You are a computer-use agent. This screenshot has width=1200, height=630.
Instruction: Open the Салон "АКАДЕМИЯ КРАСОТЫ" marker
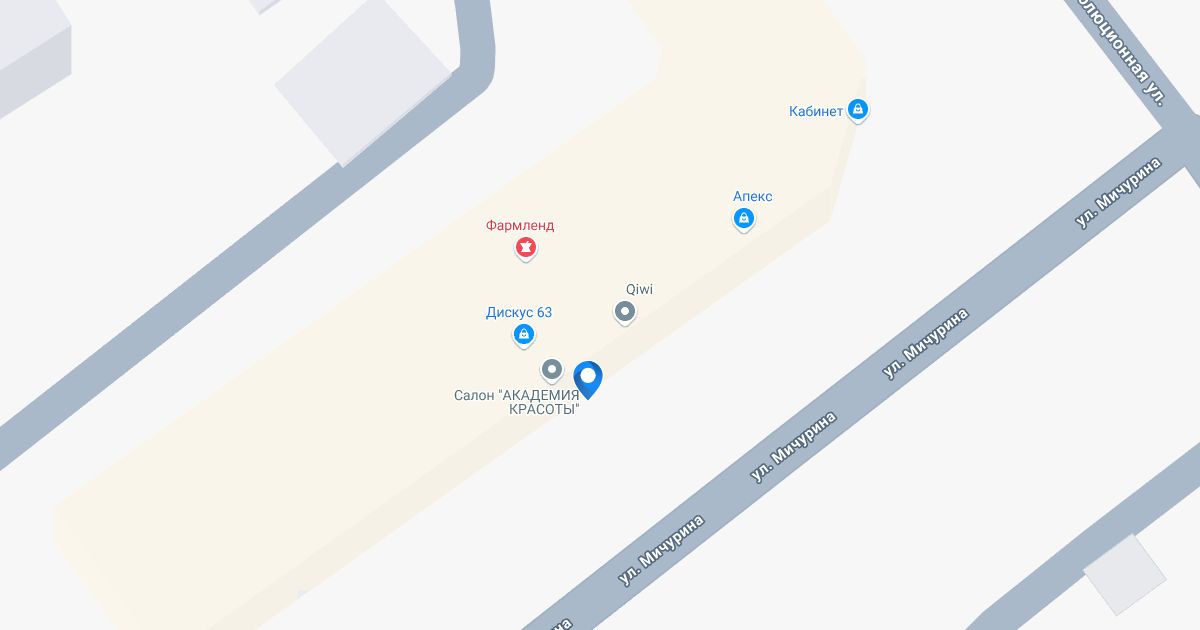551,369
